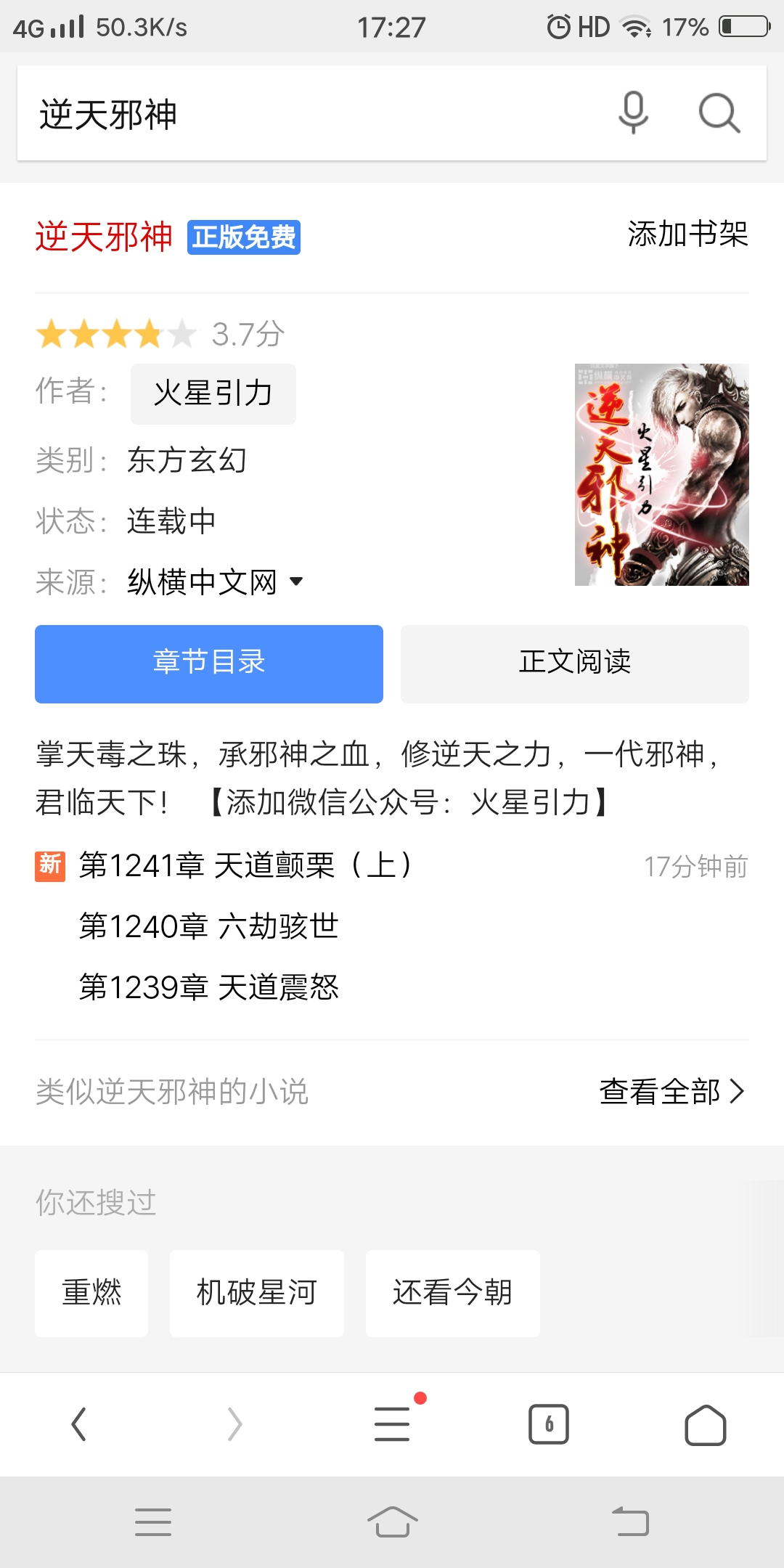Search again for 重燃
Viewport: 784px width, 1568px height.
pyautogui.click(x=91, y=1294)
